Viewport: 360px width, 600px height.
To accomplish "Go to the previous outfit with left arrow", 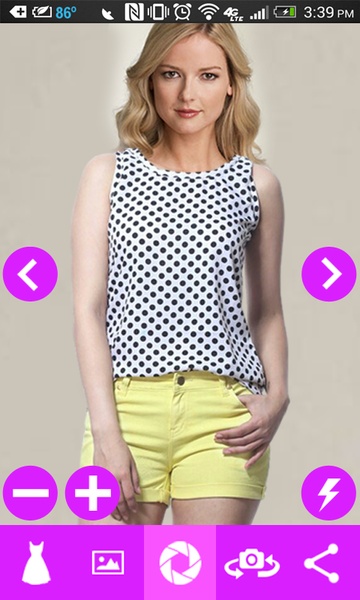I will 30,274.
